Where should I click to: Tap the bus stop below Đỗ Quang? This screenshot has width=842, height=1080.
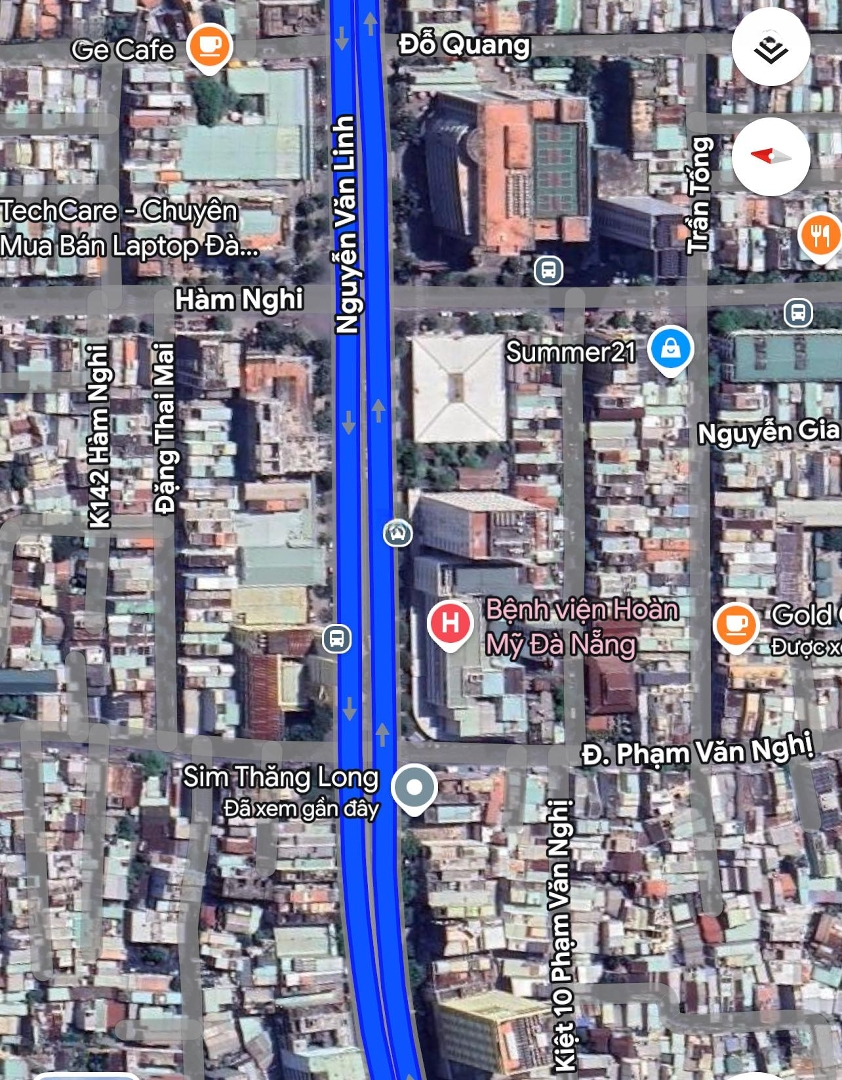point(547,270)
